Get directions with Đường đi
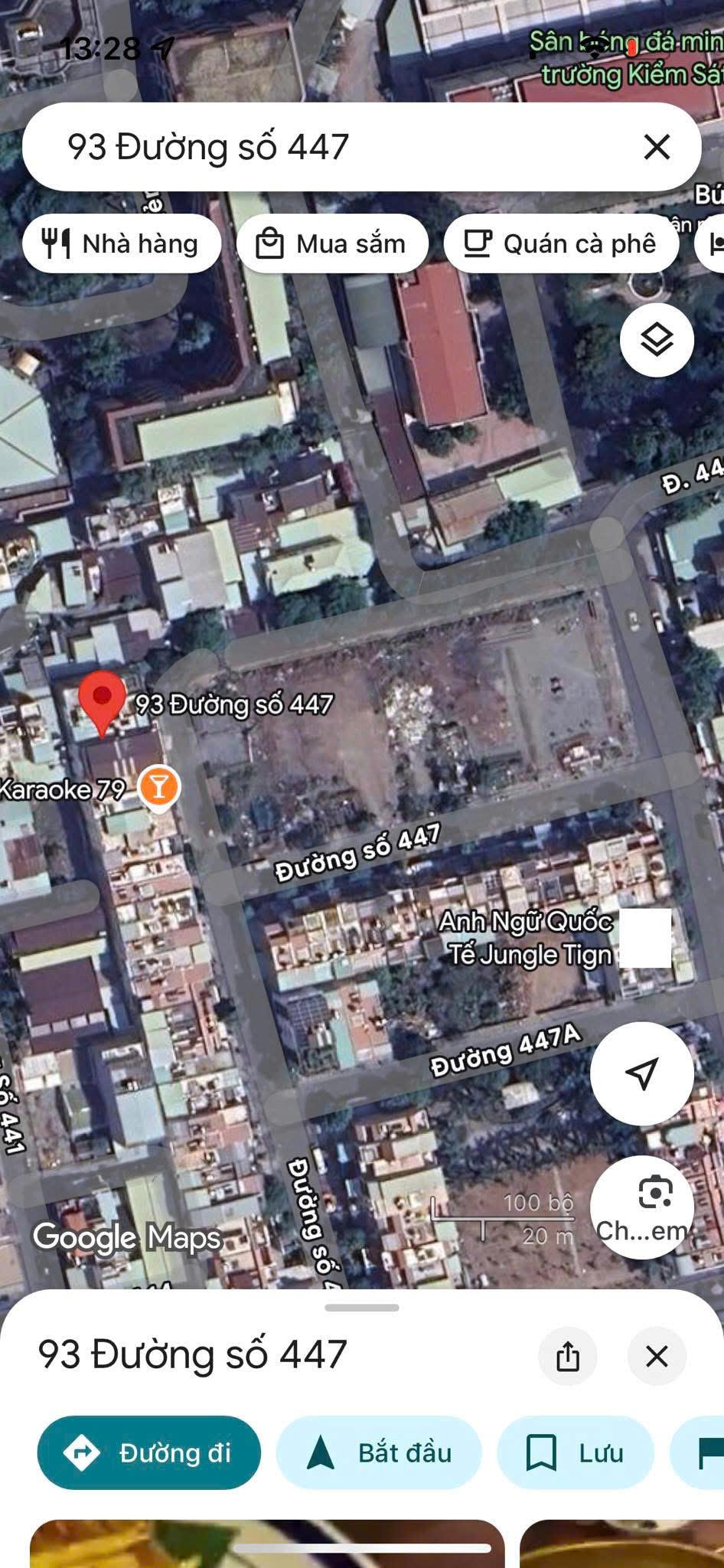Screen dimensions: 724x1568 click(x=149, y=1453)
